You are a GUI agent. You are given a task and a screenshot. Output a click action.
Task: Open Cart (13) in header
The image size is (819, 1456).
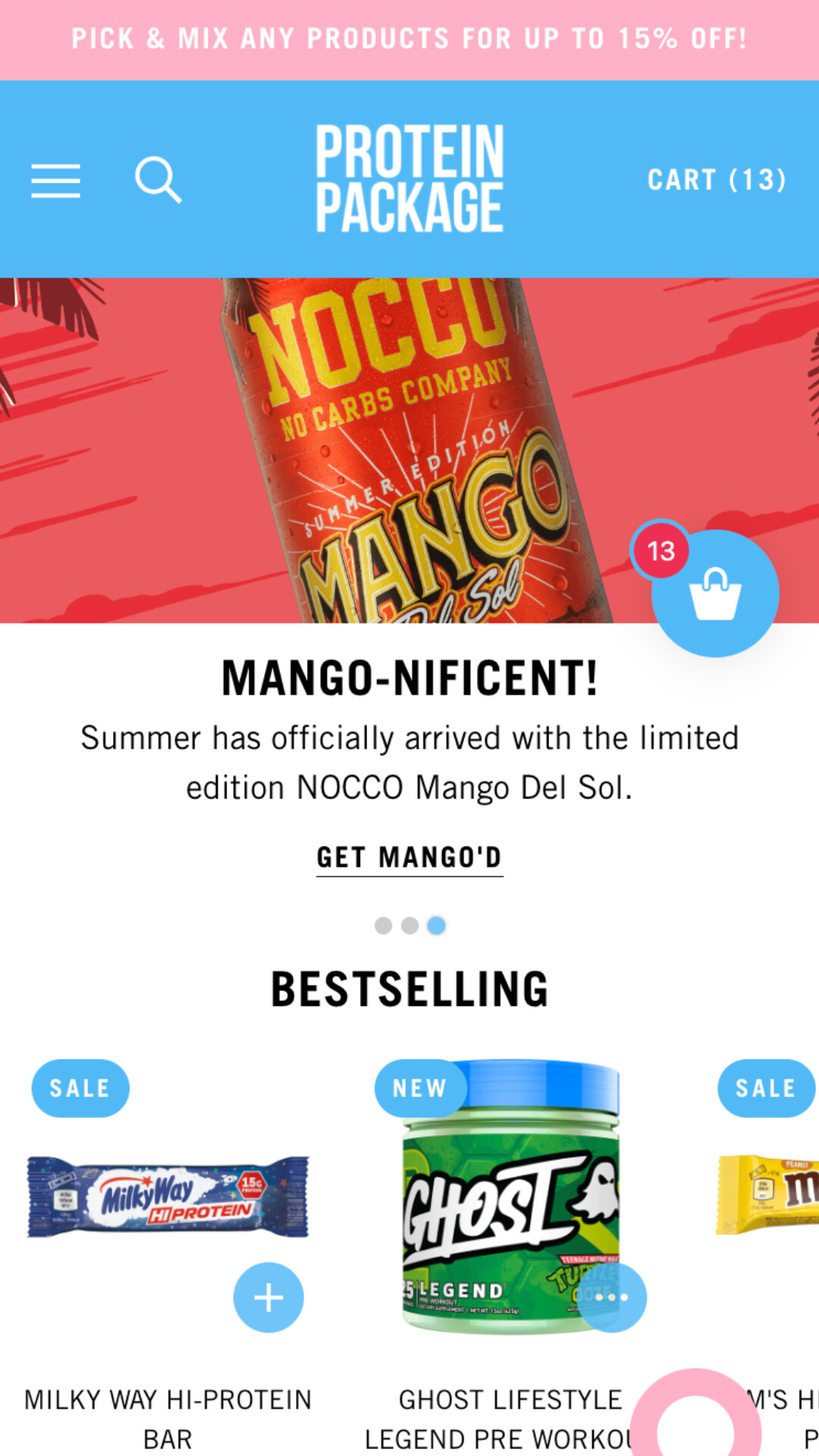coord(717,180)
